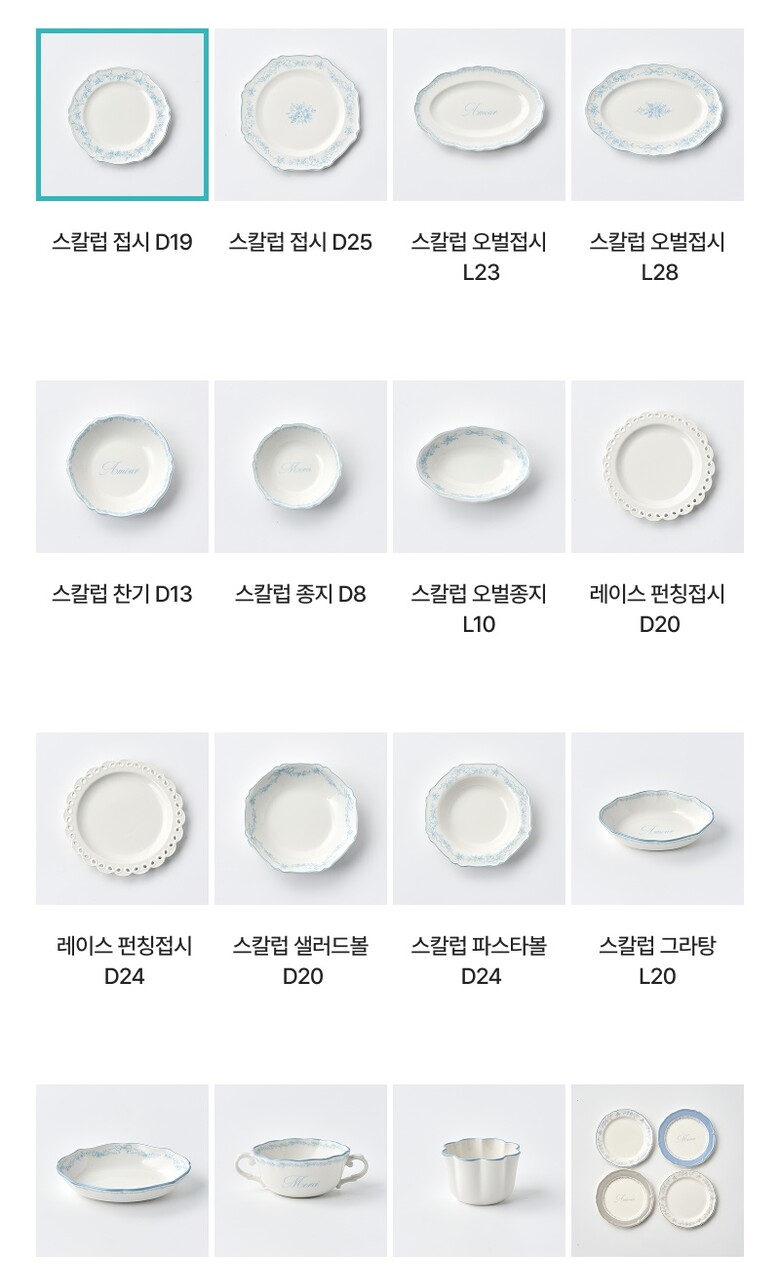780x1280 pixels.
Task: Tap the 스칼럽 오벌종지 L10 option
Action: [479, 467]
